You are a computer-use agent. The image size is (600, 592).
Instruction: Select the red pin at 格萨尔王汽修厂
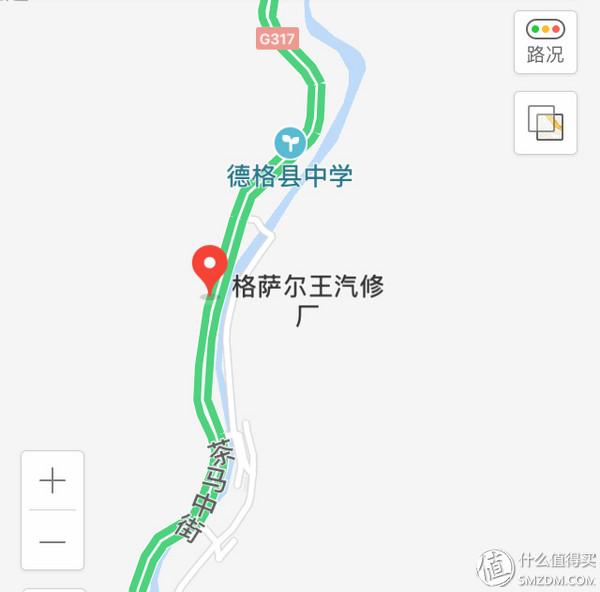click(209, 267)
